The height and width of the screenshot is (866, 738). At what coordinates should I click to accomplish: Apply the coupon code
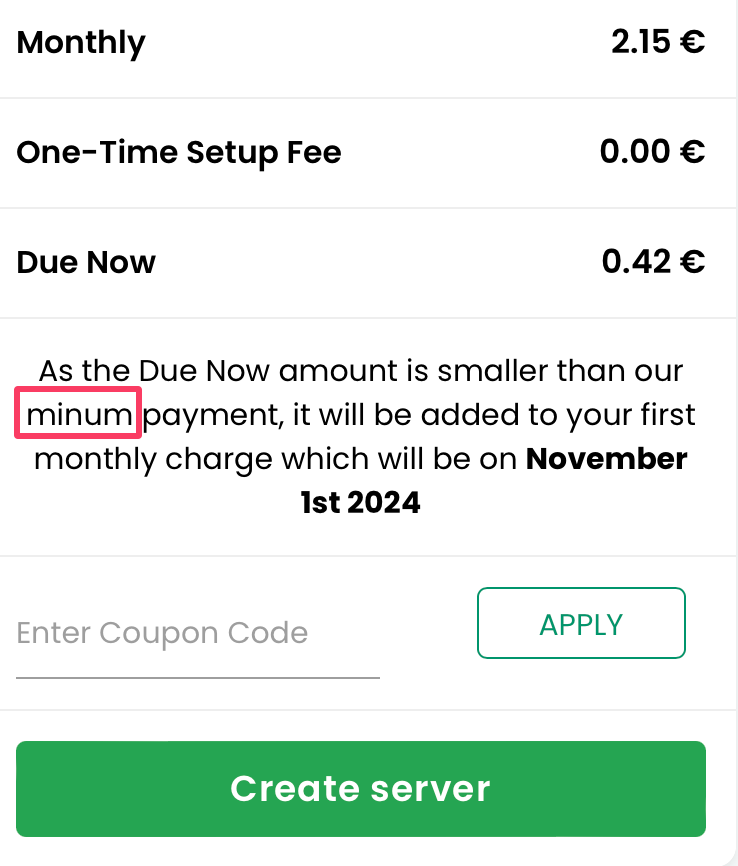click(x=581, y=624)
